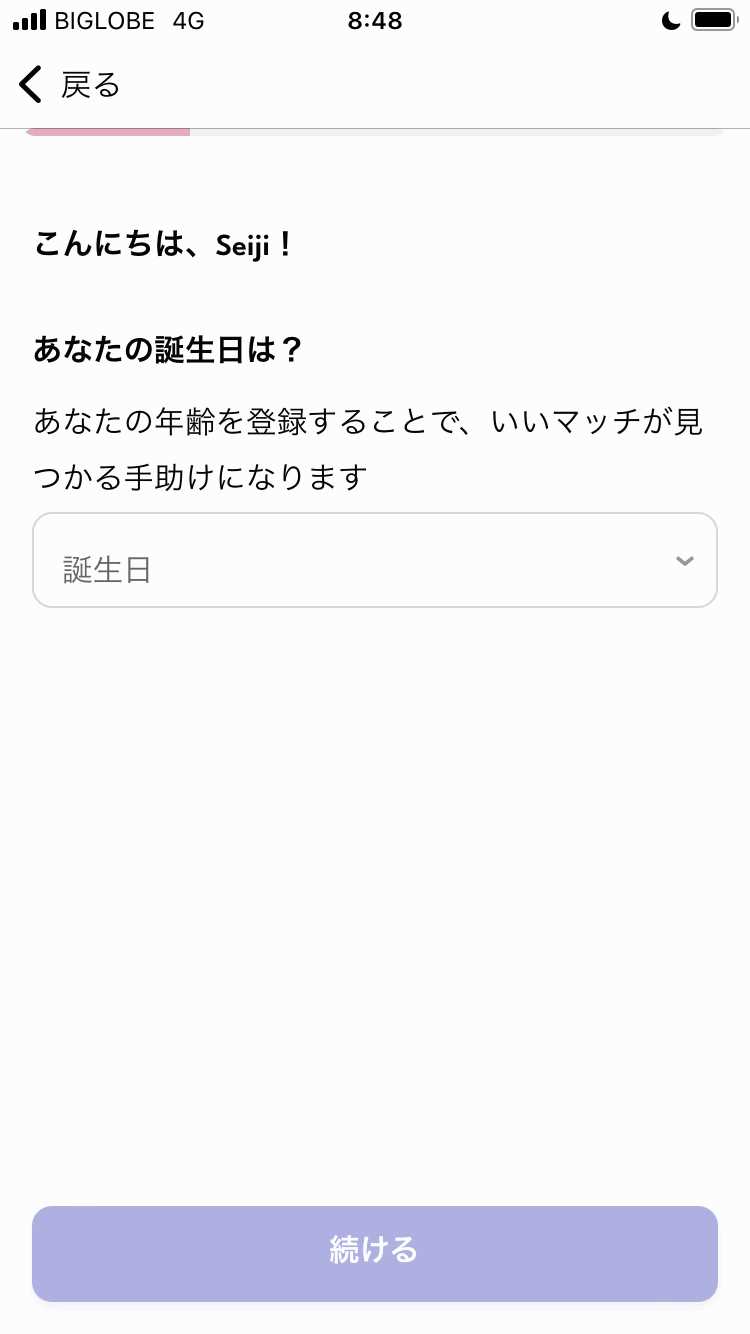This screenshot has height=1334, width=750.
Task: Tap the crescent moon Do Not Disturb icon
Action: point(670,19)
